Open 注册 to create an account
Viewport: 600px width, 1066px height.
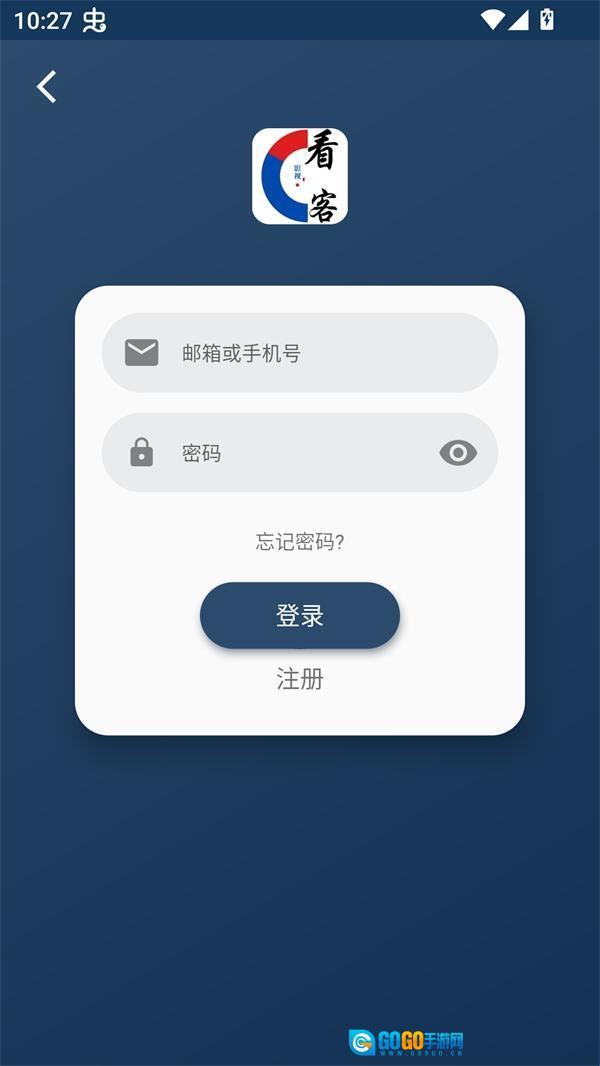tap(300, 679)
